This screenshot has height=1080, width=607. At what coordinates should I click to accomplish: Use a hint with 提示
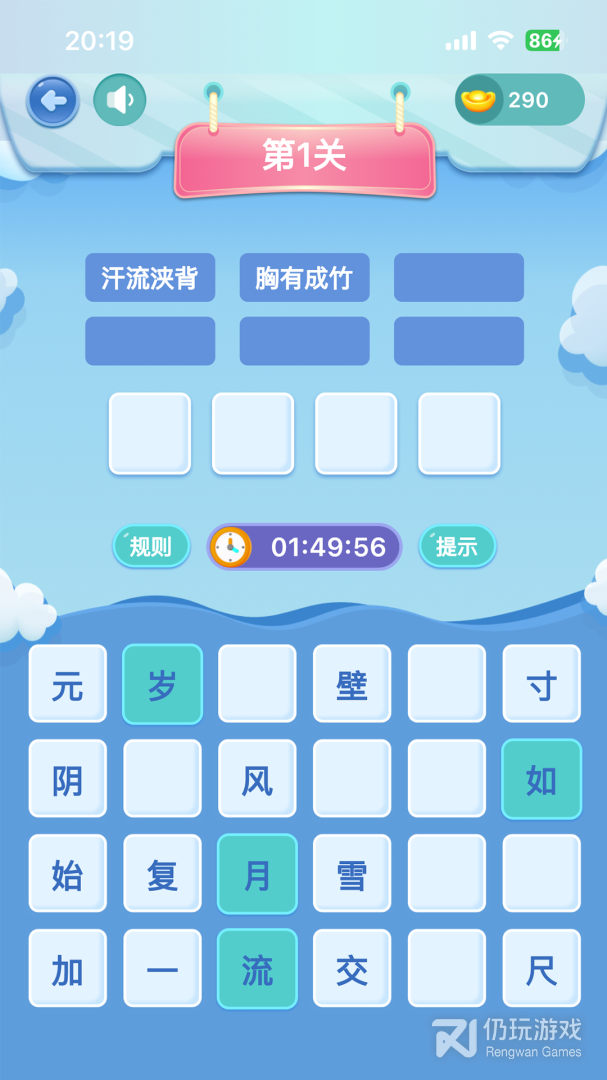tap(457, 547)
